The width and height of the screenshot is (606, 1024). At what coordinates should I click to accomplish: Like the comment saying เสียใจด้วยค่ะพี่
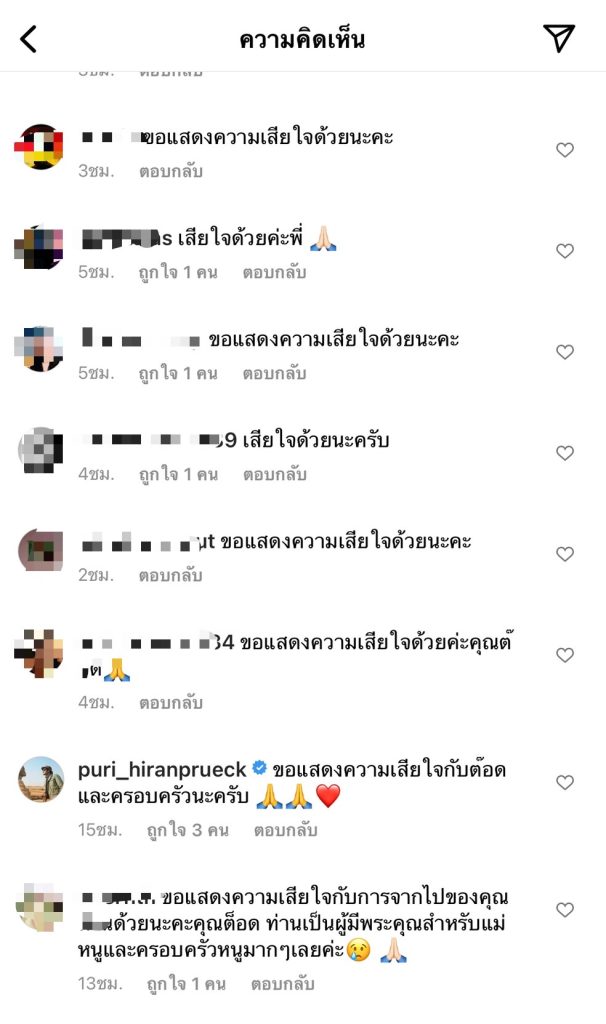coord(565,251)
